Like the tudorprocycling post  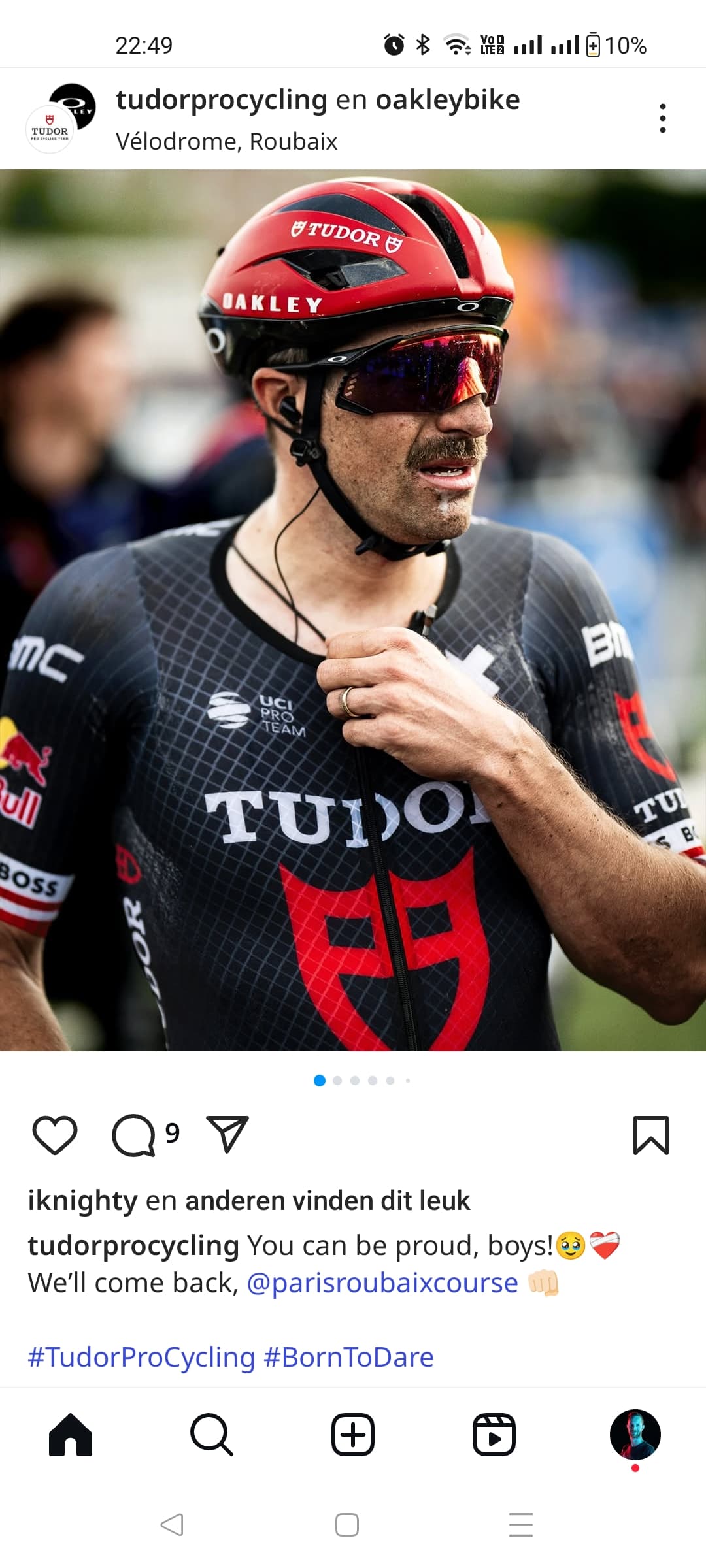tap(55, 1135)
